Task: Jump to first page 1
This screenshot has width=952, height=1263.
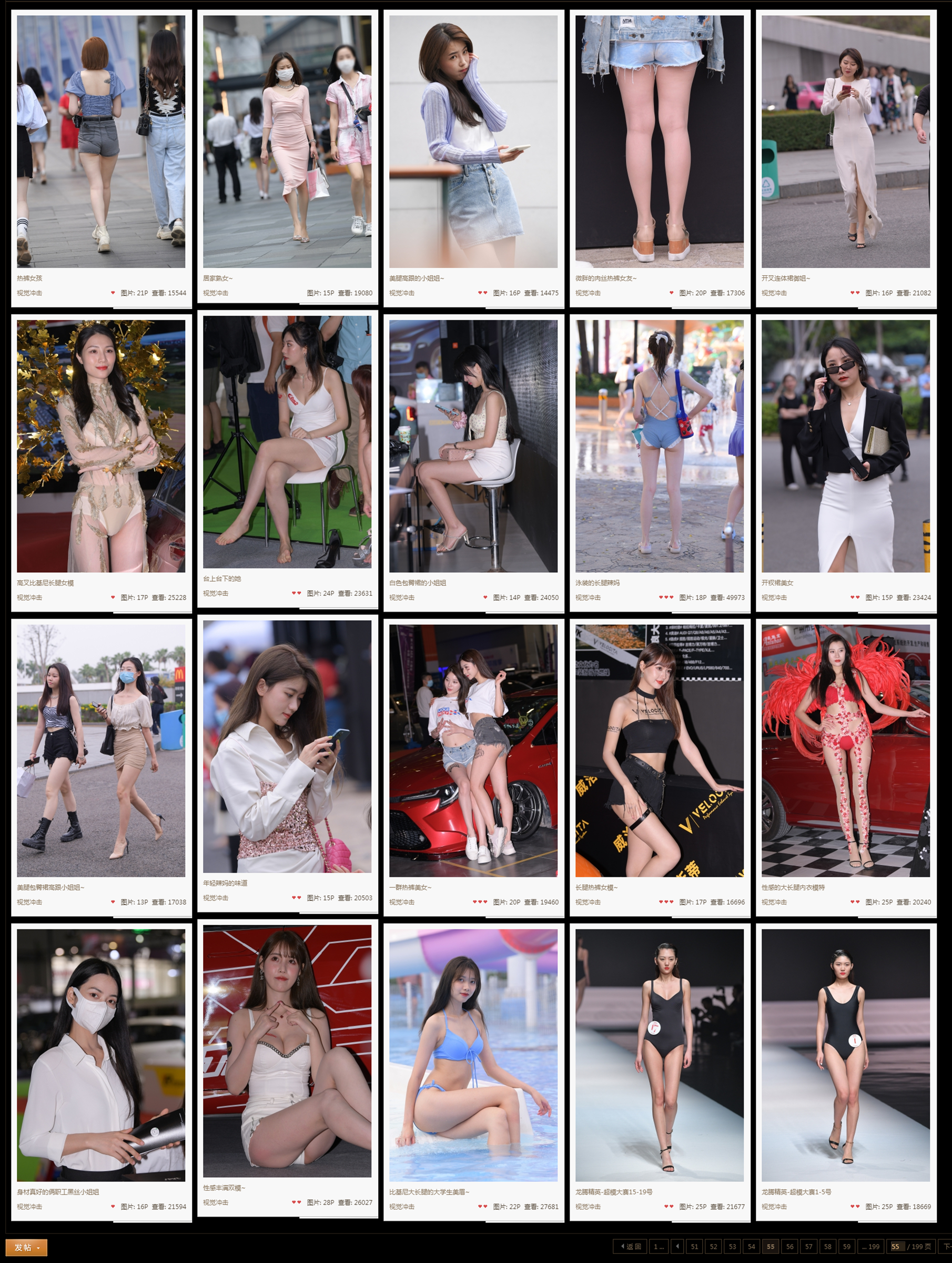Action: click(659, 1247)
